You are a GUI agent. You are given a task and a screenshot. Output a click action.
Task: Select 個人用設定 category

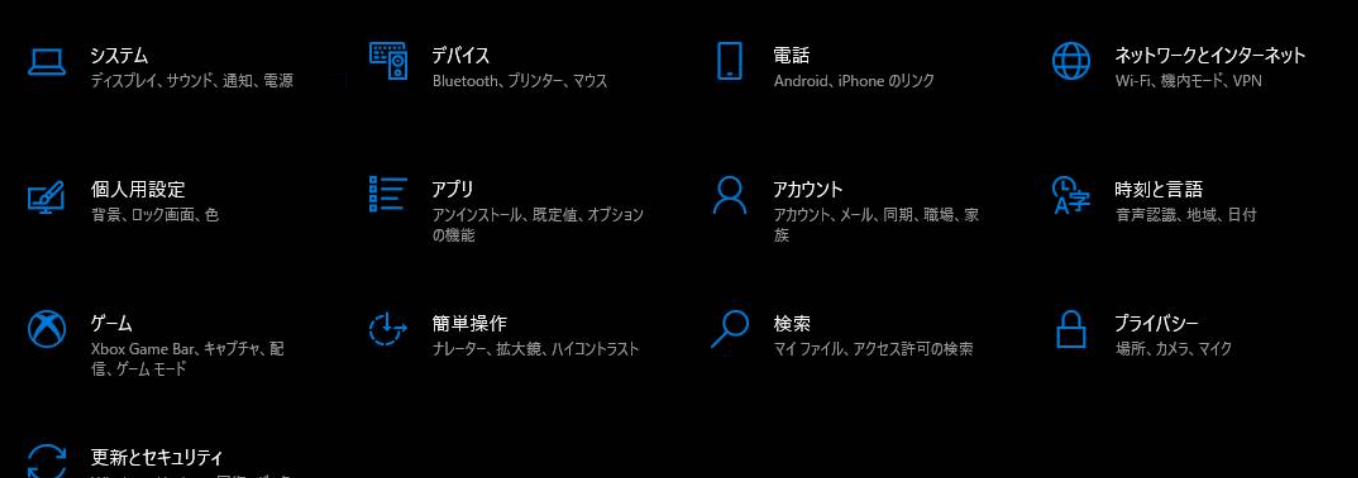[138, 190]
